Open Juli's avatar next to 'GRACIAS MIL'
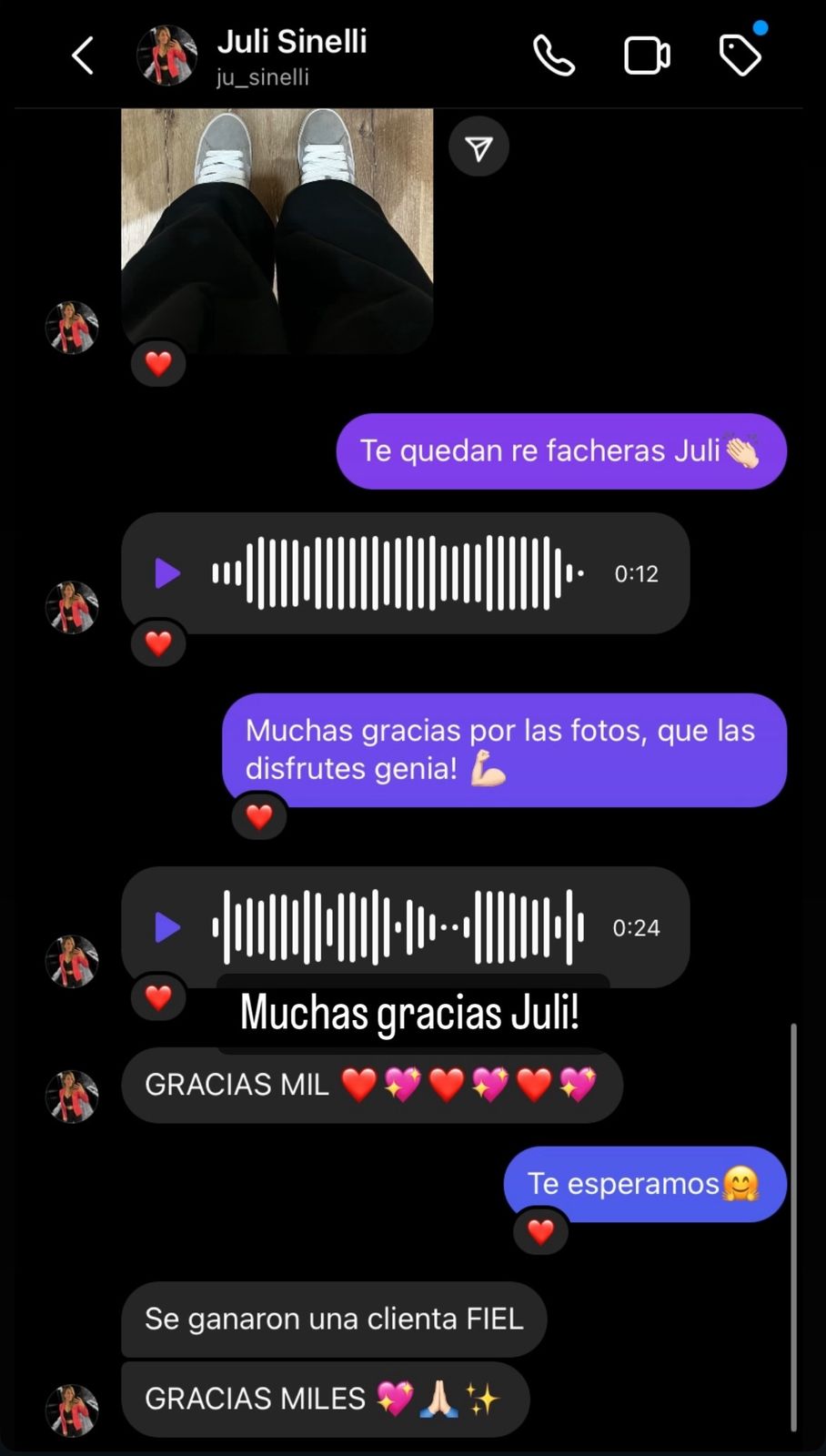826x1456 pixels. pyautogui.click(x=71, y=1096)
